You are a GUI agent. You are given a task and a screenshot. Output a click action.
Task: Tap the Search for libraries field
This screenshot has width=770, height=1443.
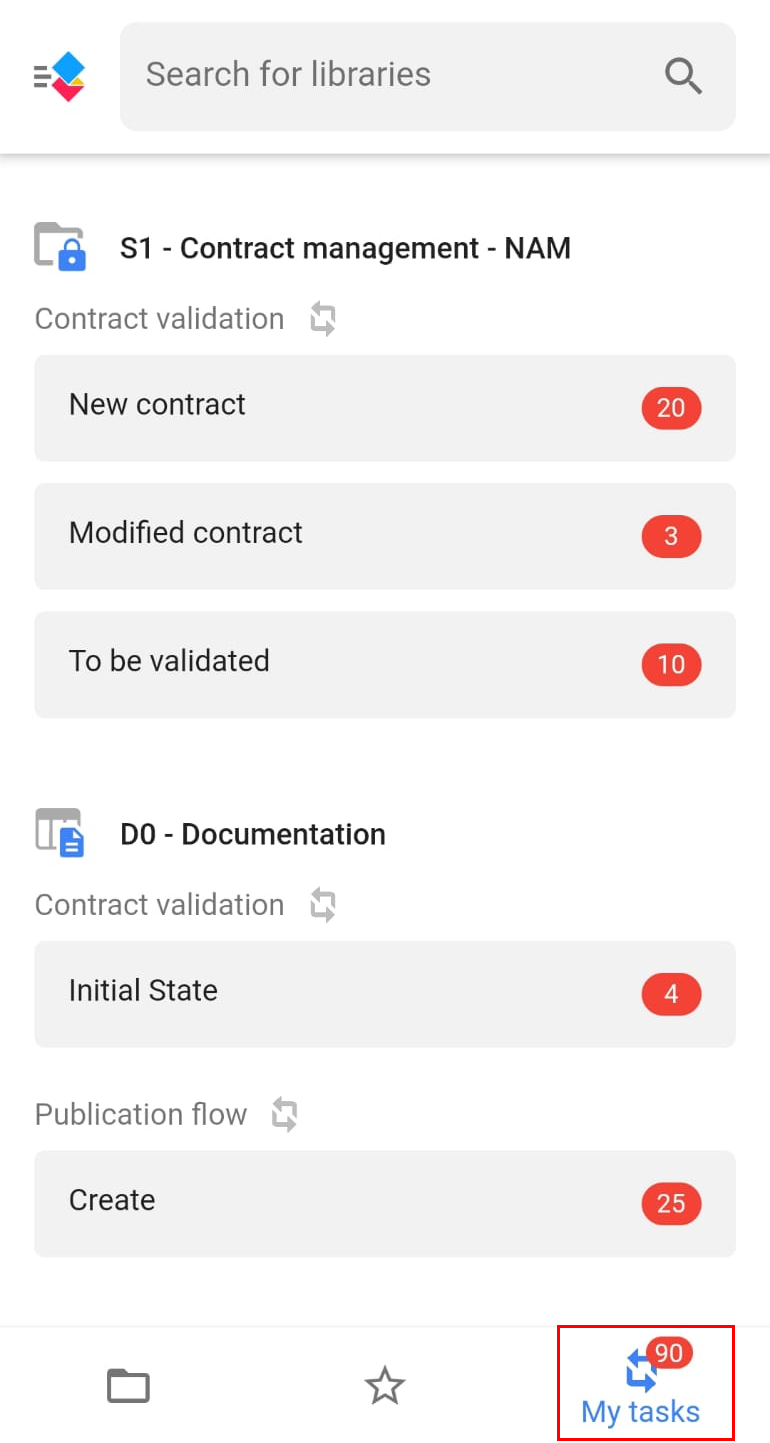click(428, 77)
